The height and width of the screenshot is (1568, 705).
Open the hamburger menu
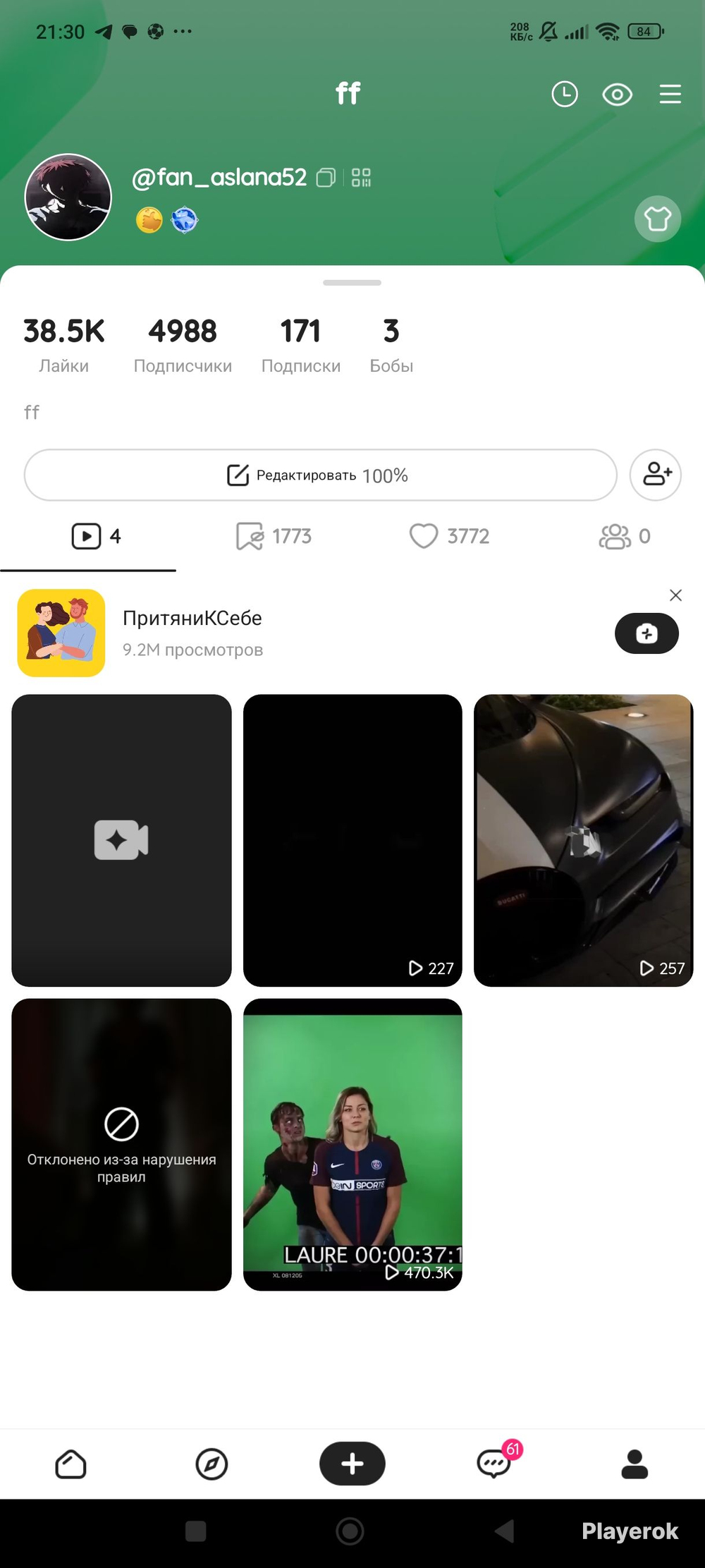(670, 95)
